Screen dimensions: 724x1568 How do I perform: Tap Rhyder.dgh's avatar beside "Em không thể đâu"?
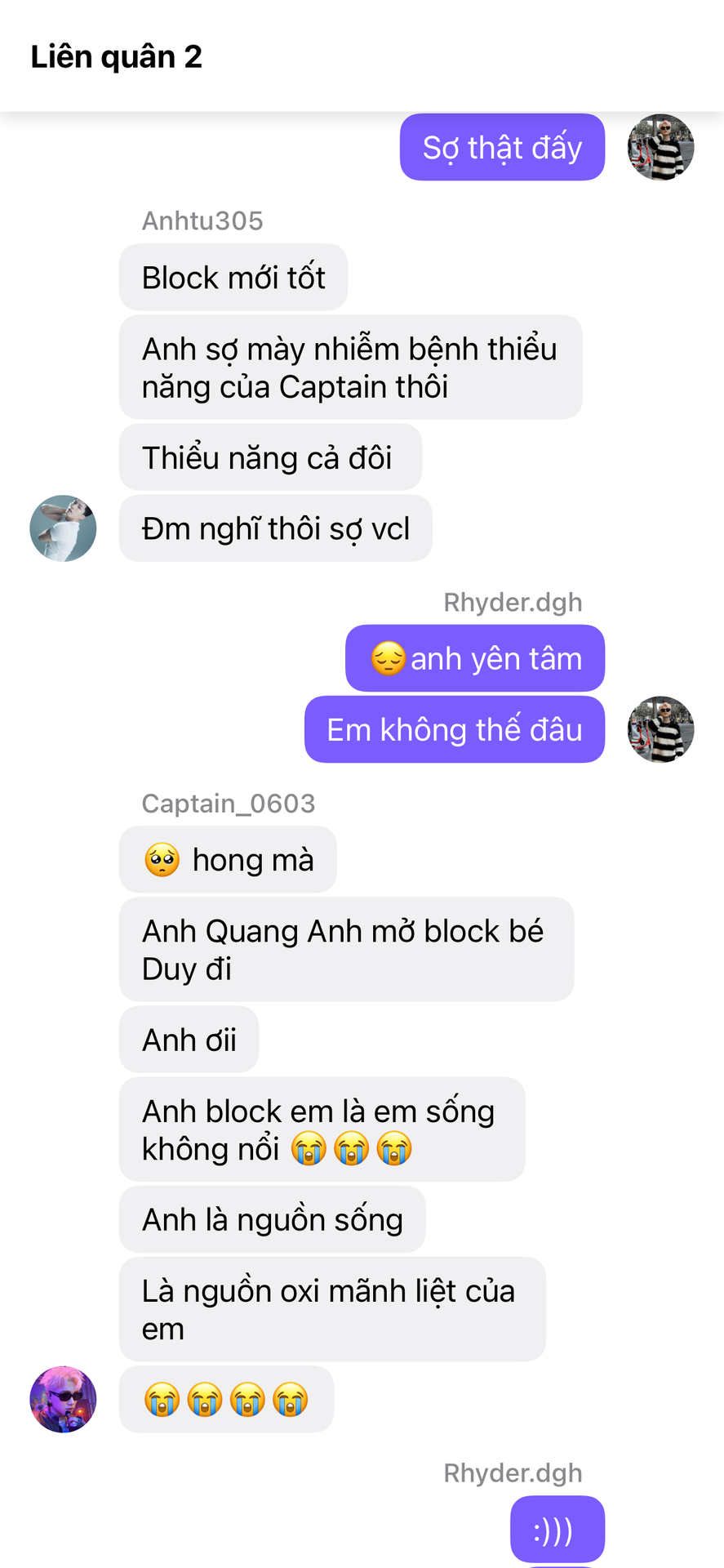(x=660, y=729)
